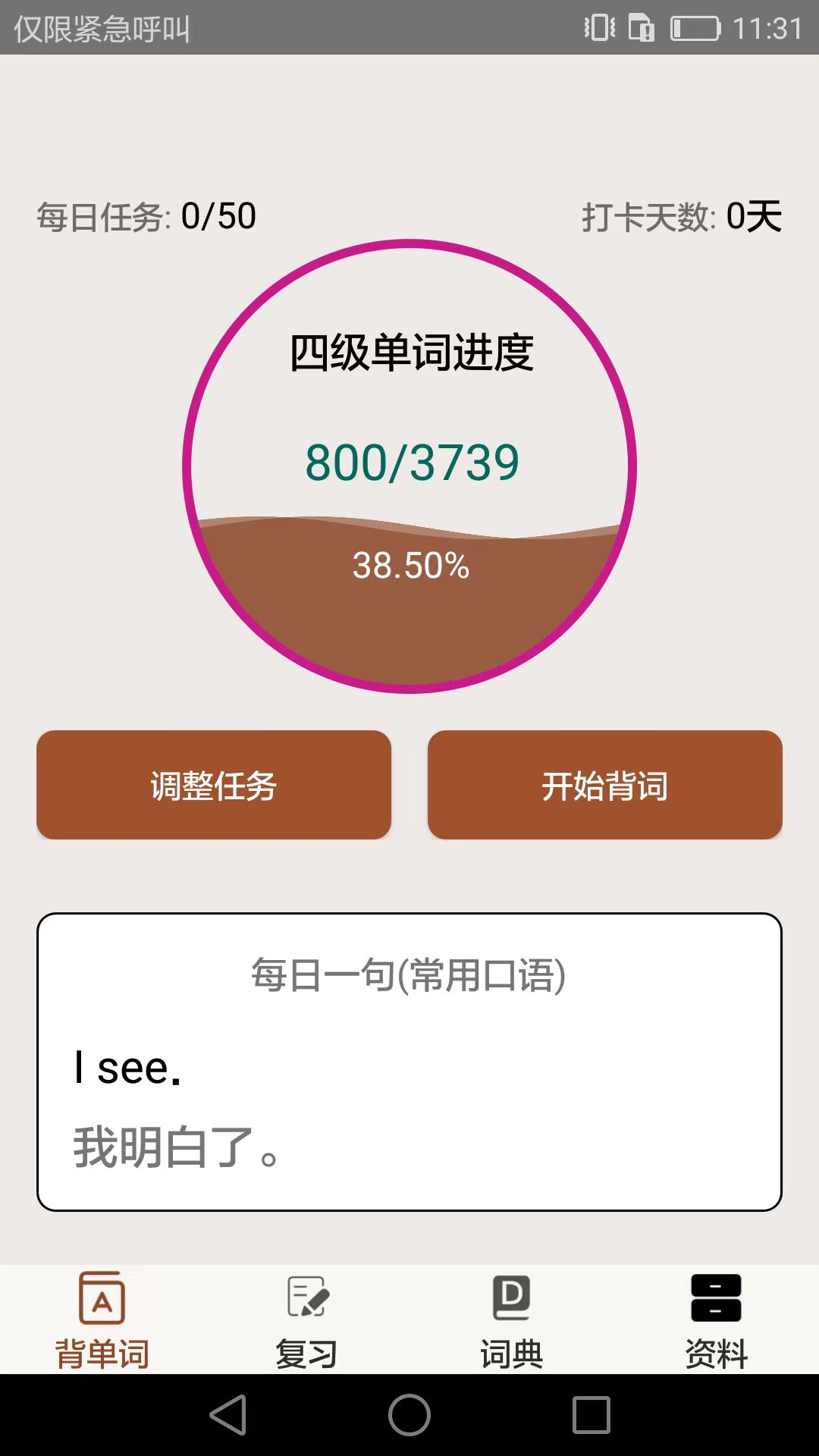Tap the 每日任务 0/50 counter
The height and width of the screenshot is (1456, 819).
click(x=145, y=218)
